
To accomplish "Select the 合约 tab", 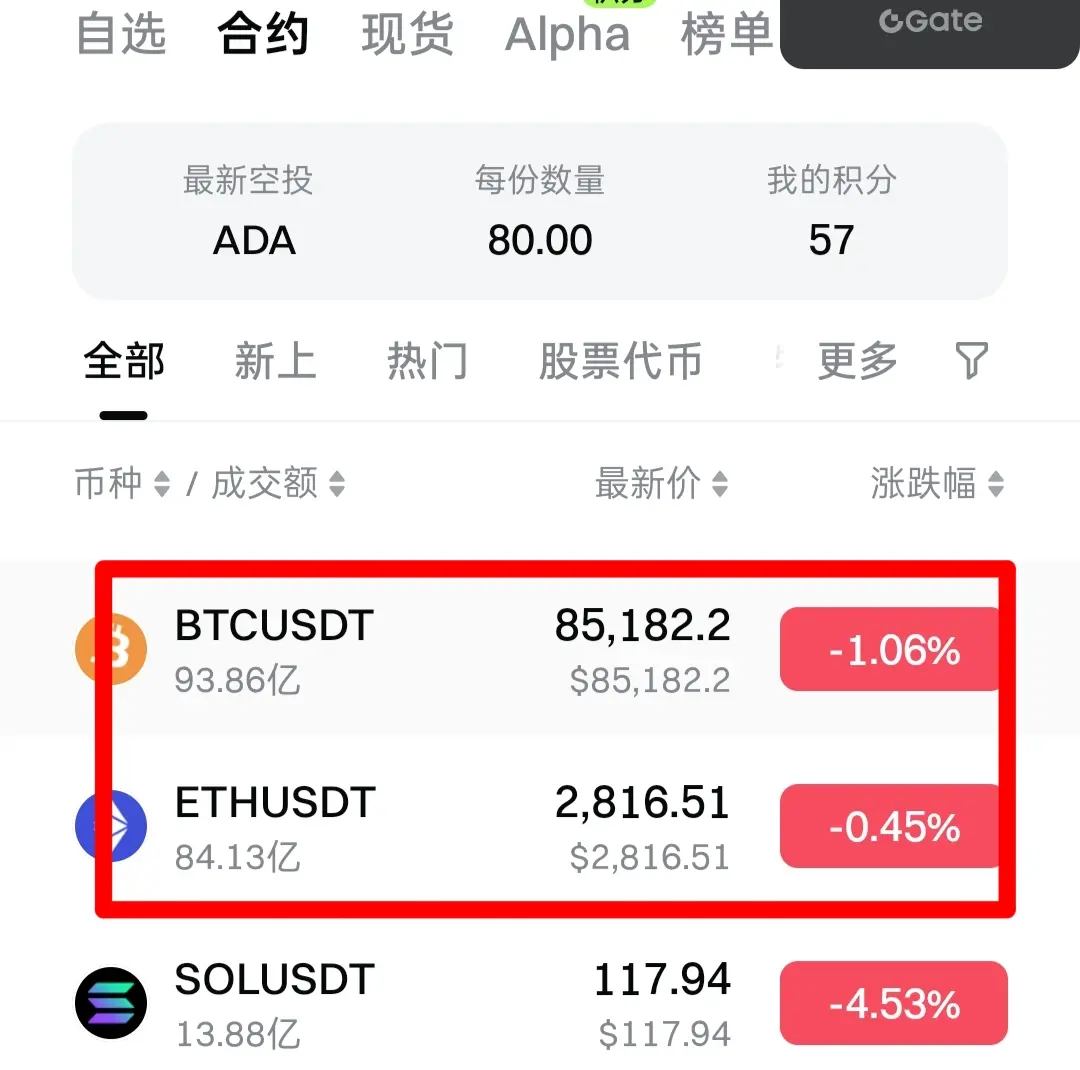I will [264, 35].
